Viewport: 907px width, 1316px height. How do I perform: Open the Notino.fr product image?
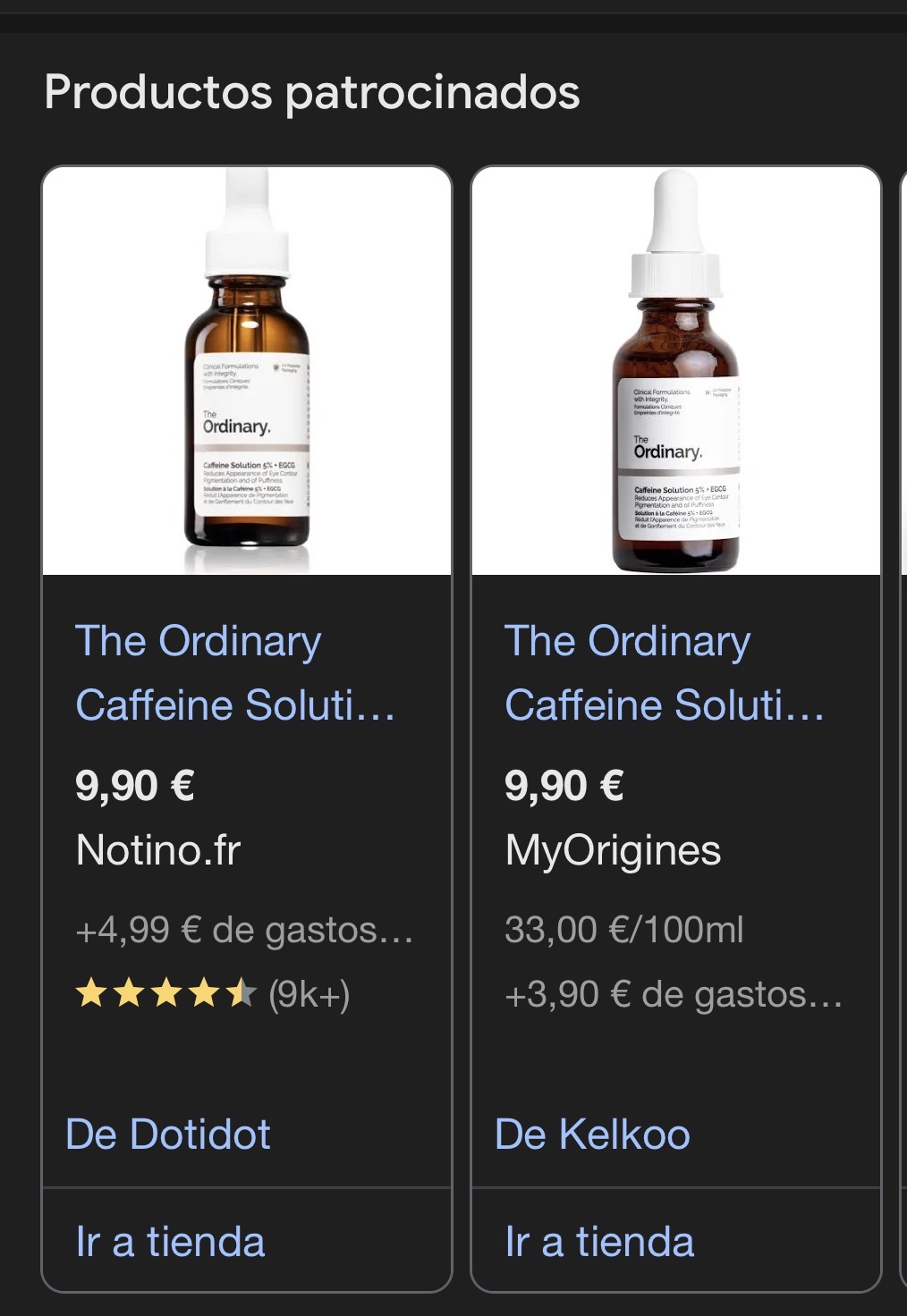coord(247,371)
